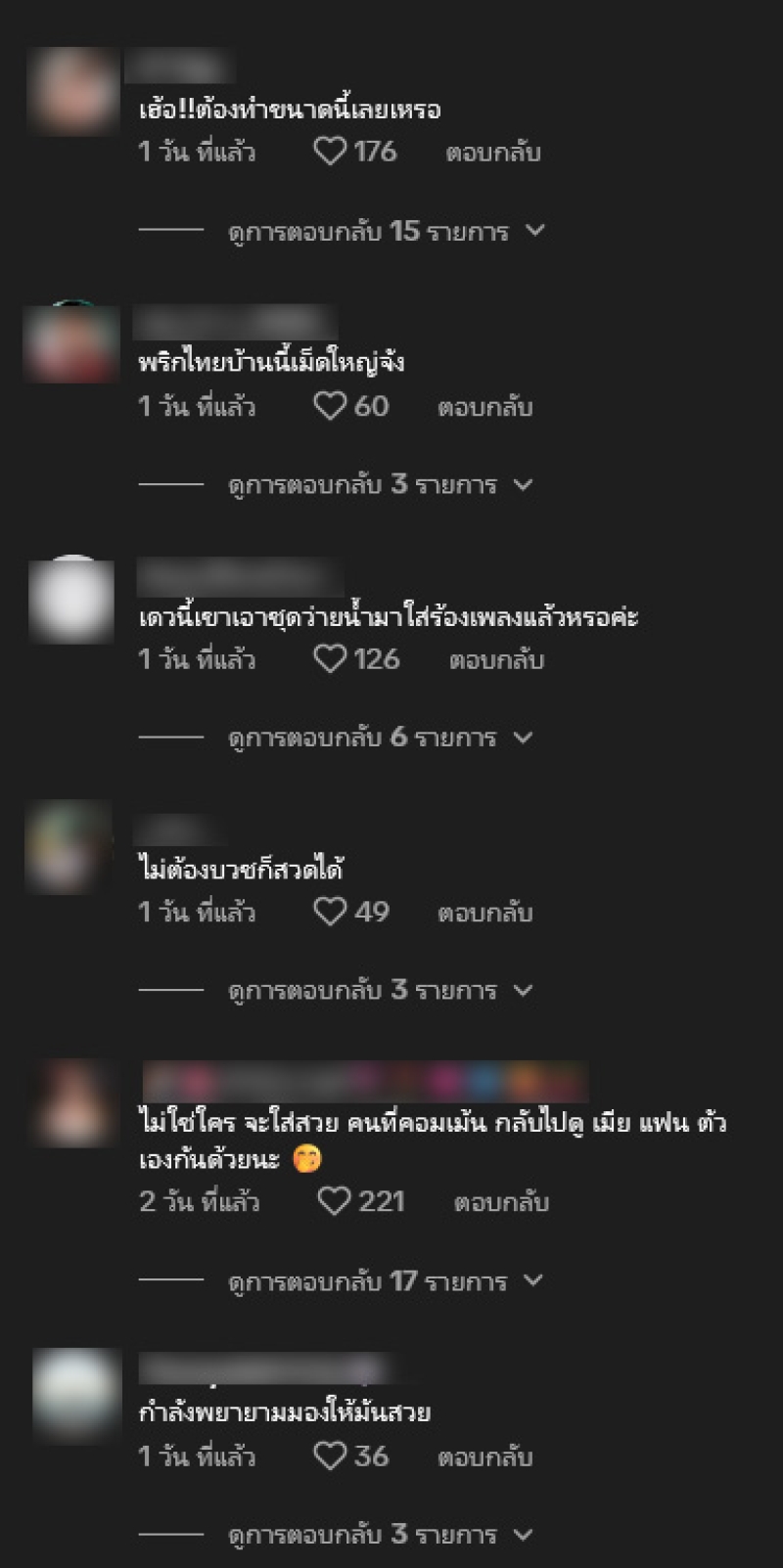The height and width of the screenshot is (1568, 783).
Task: Like the comment 'พริกไทยบ้านนี้เม็ดใหญ่จัง'
Action: click(x=331, y=406)
